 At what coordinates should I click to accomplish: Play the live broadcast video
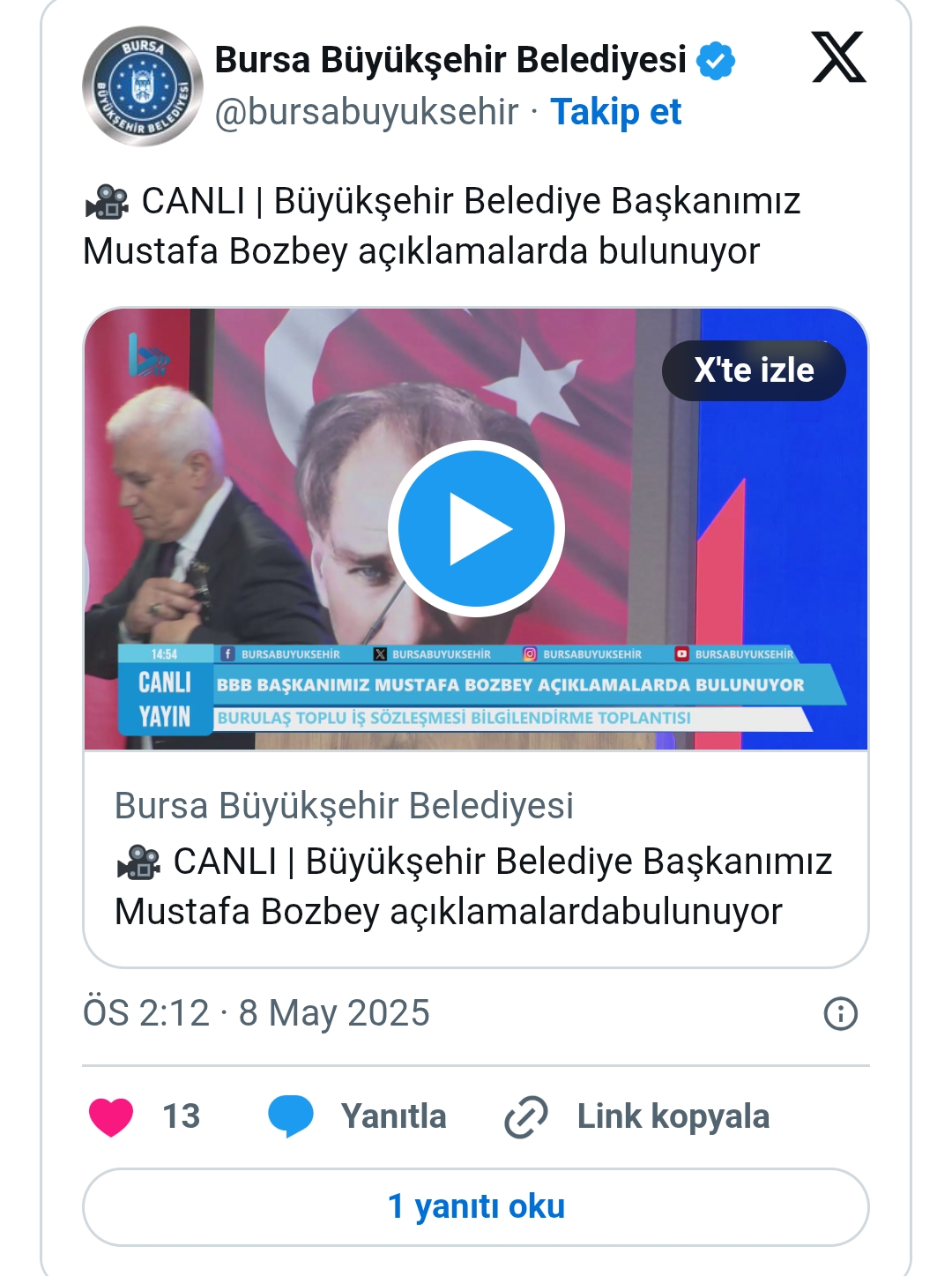(x=476, y=529)
